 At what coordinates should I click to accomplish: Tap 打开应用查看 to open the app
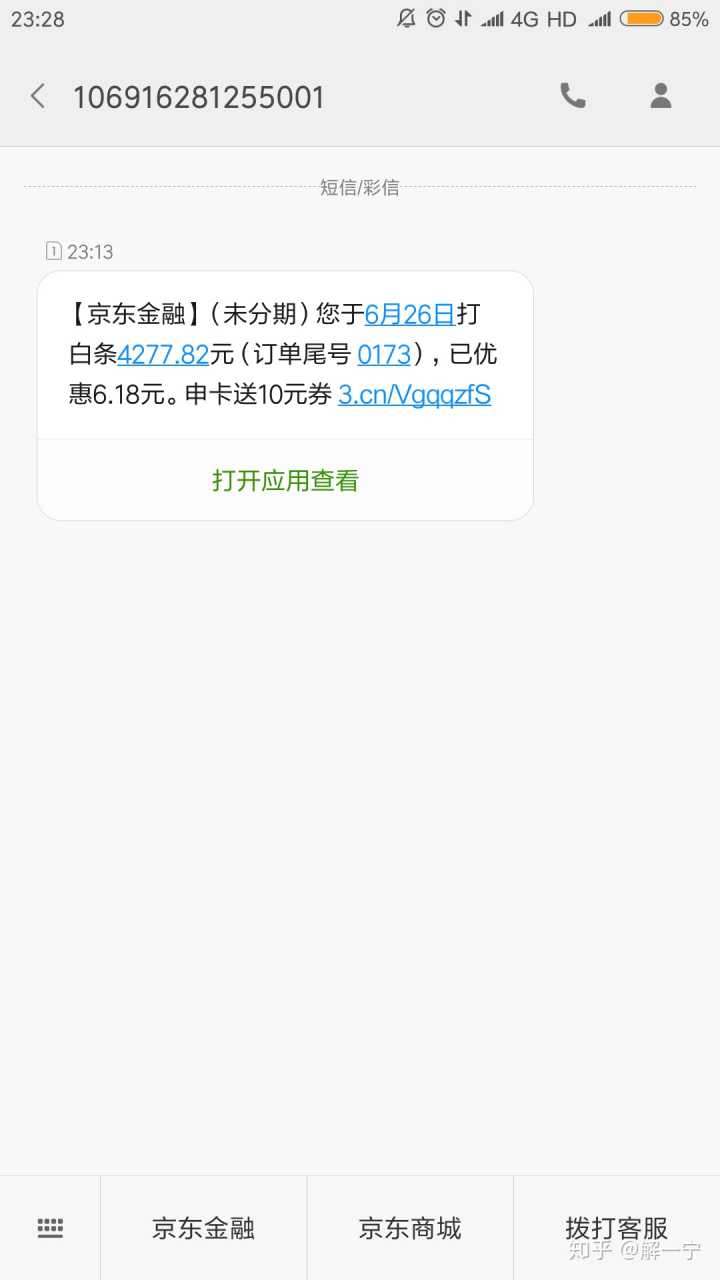(285, 481)
